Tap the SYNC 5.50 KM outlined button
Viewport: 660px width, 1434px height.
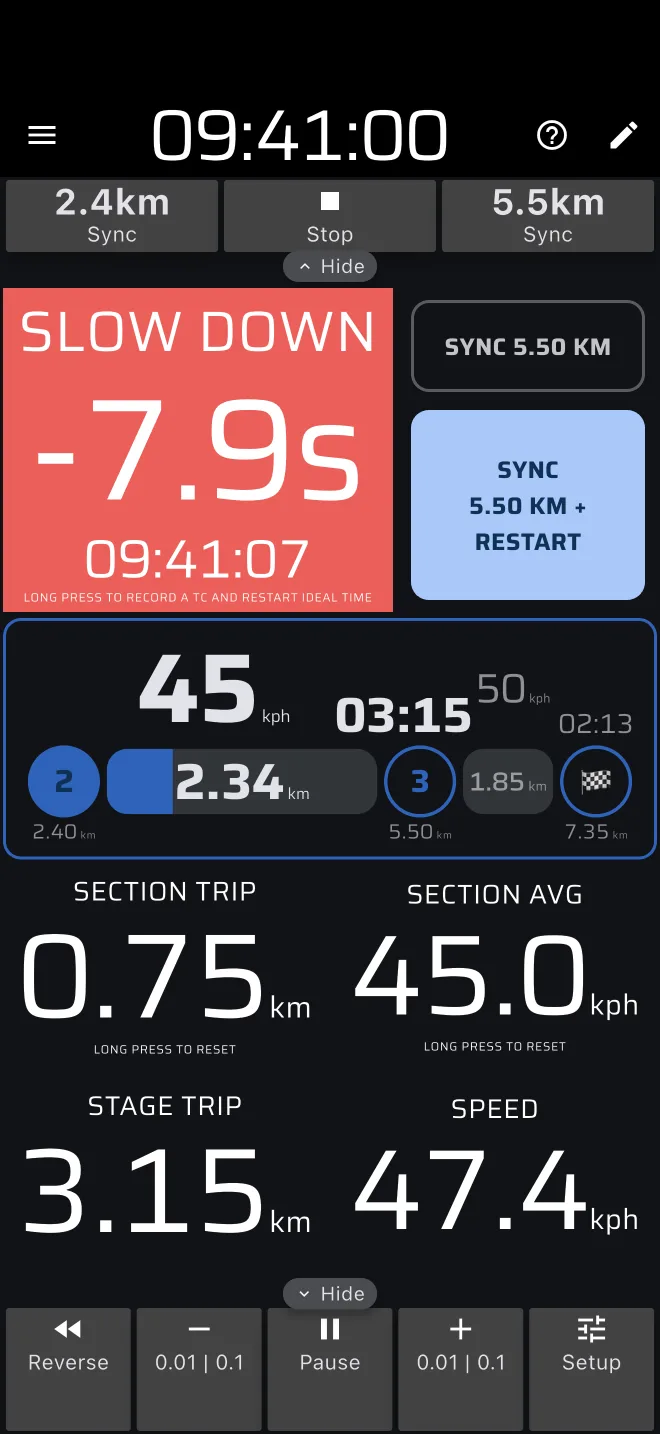pos(528,346)
